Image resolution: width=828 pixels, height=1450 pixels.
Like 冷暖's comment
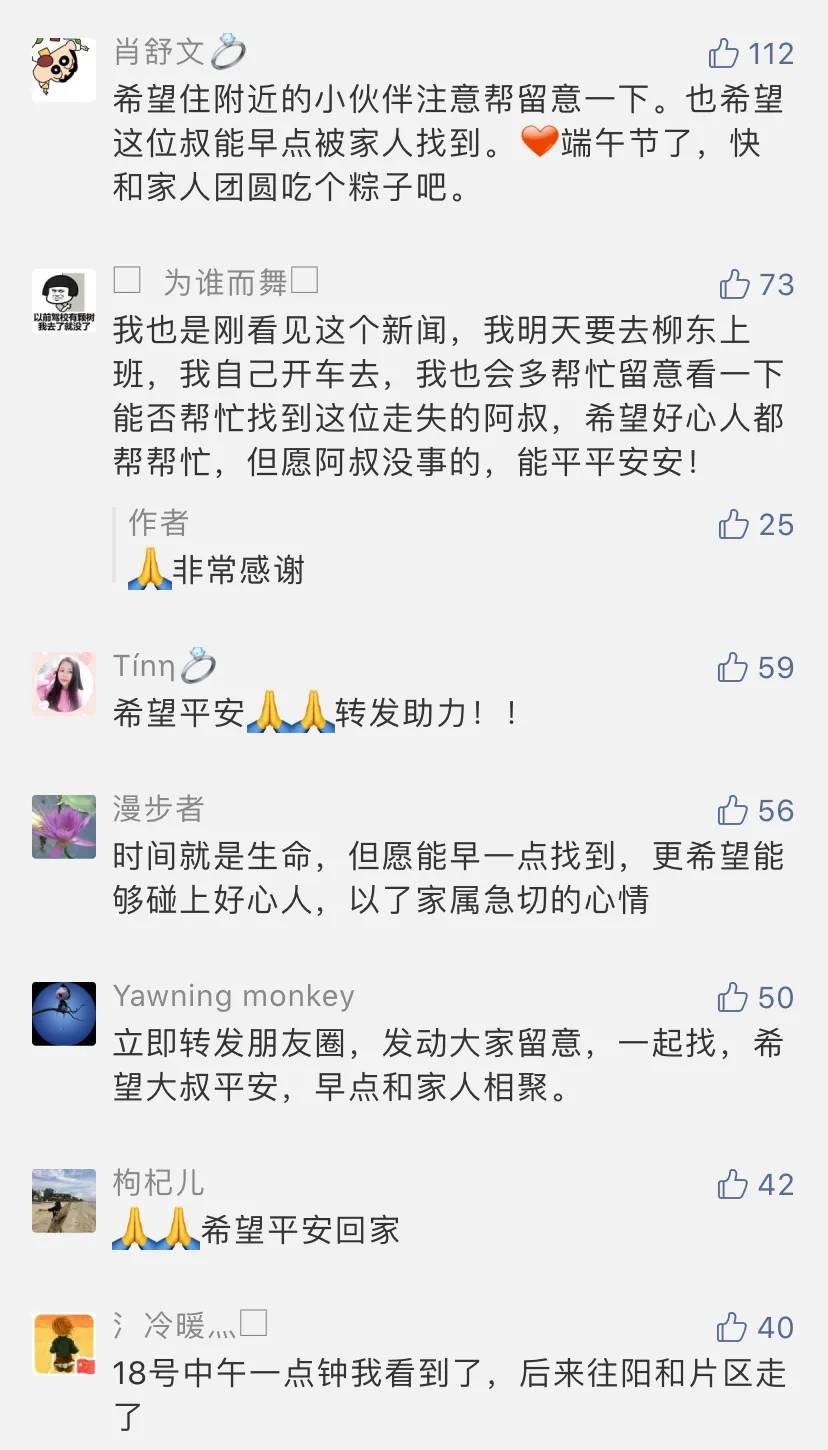pyautogui.click(x=733, y=1327)
